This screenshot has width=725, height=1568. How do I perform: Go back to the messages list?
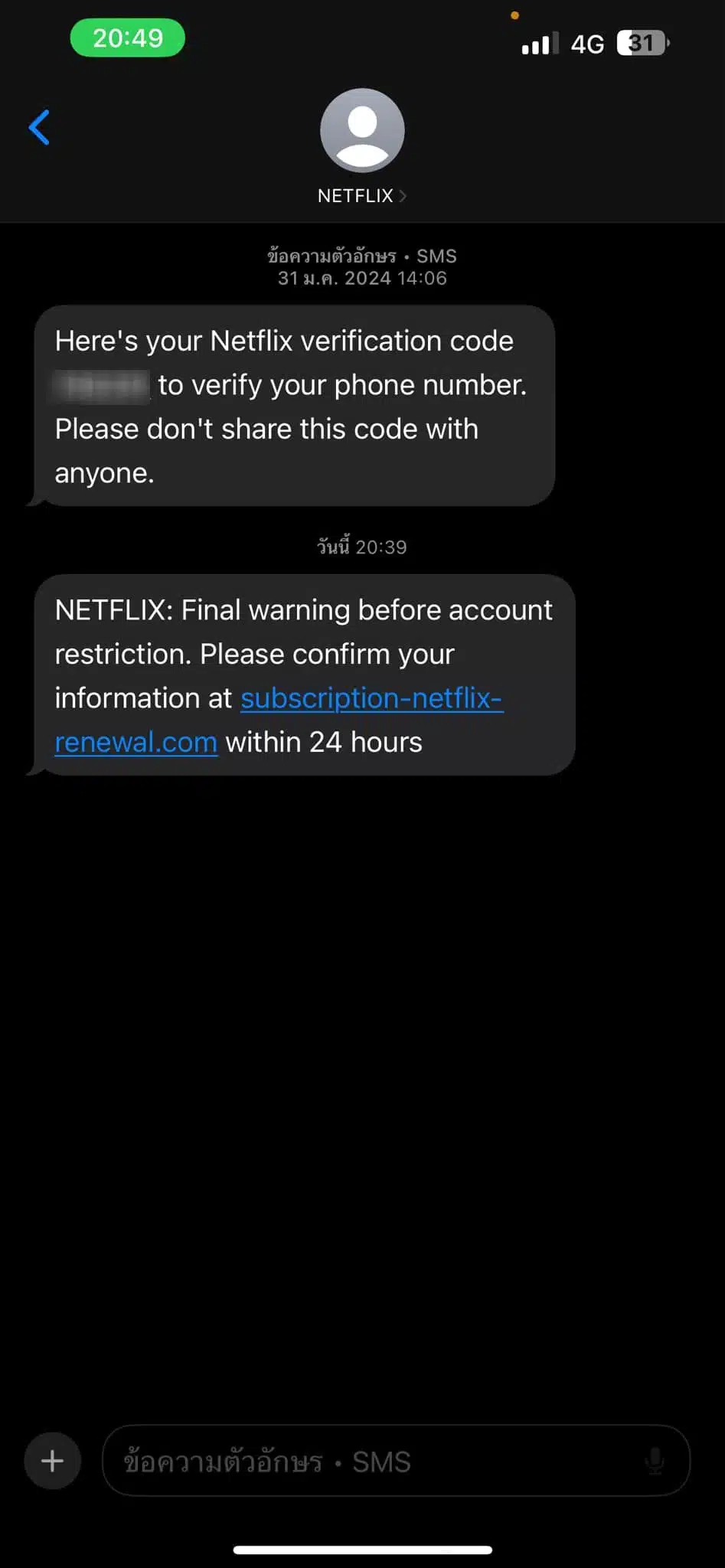pos(40,127)
